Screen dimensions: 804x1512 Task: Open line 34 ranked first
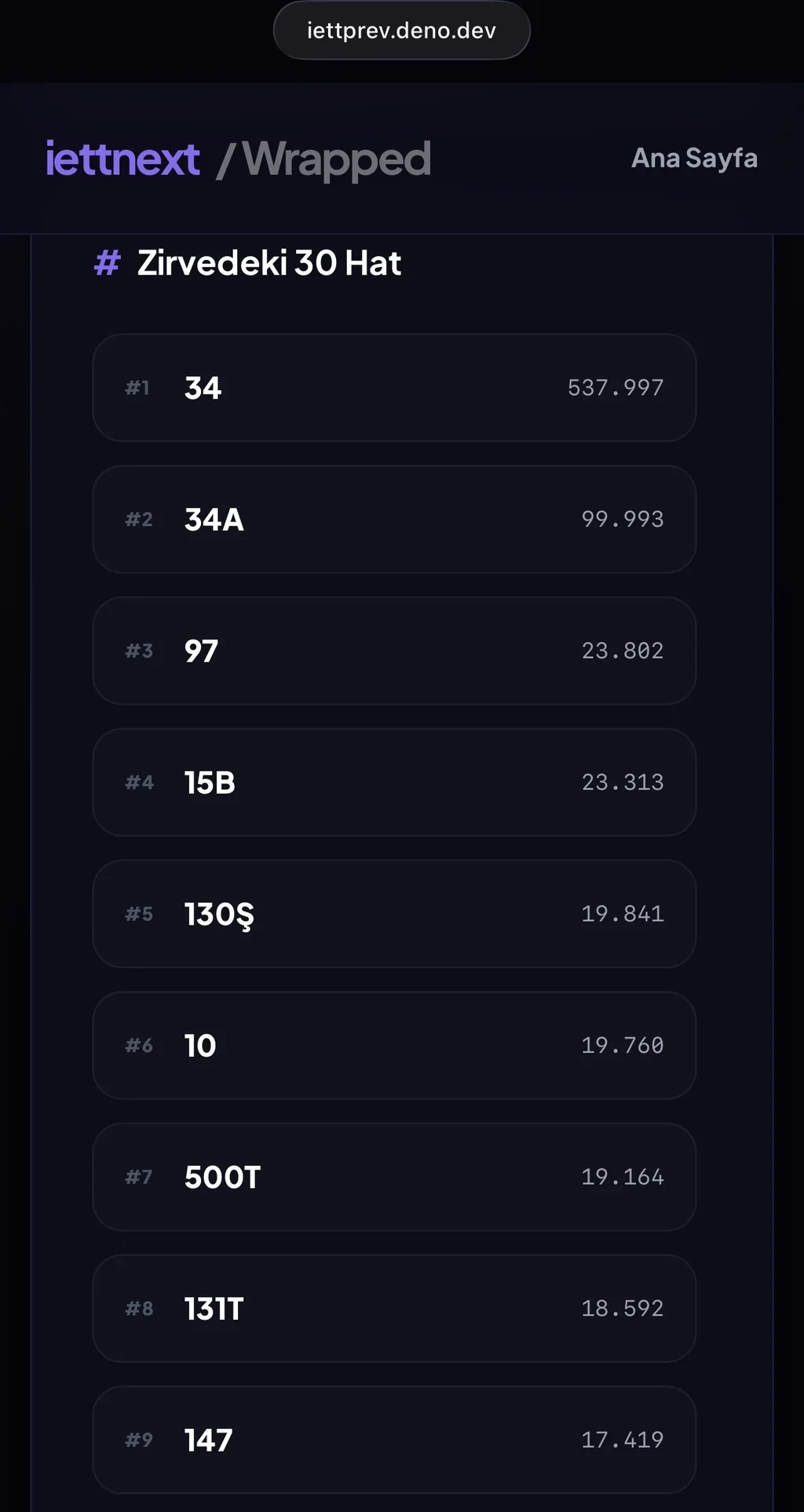394,388
